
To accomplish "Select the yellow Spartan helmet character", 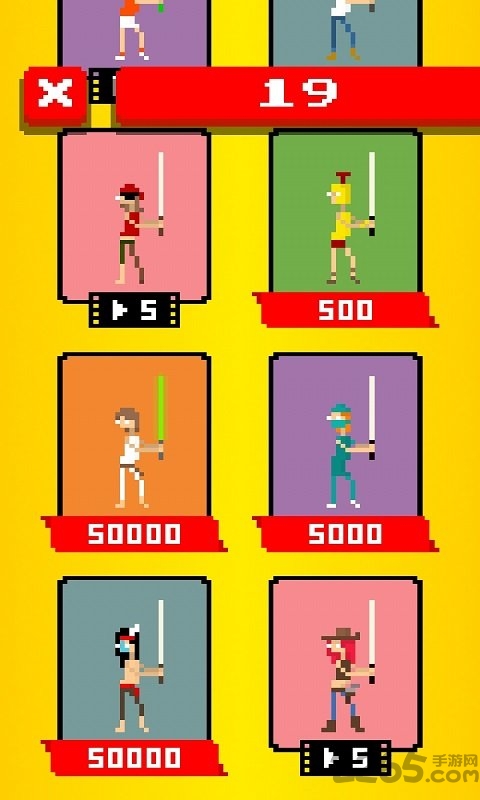I will click(345, 212).
